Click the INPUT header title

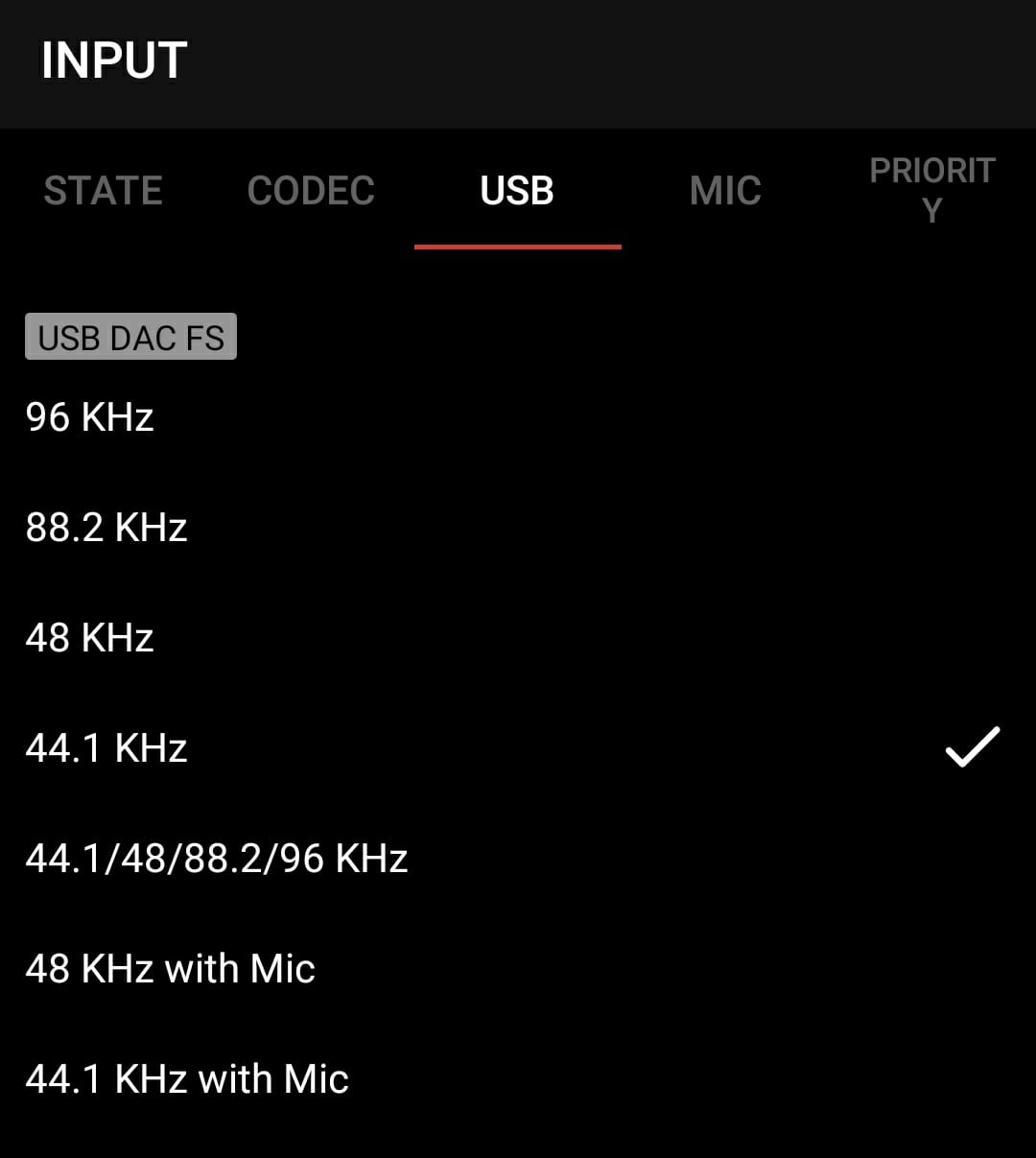(112, 59)
